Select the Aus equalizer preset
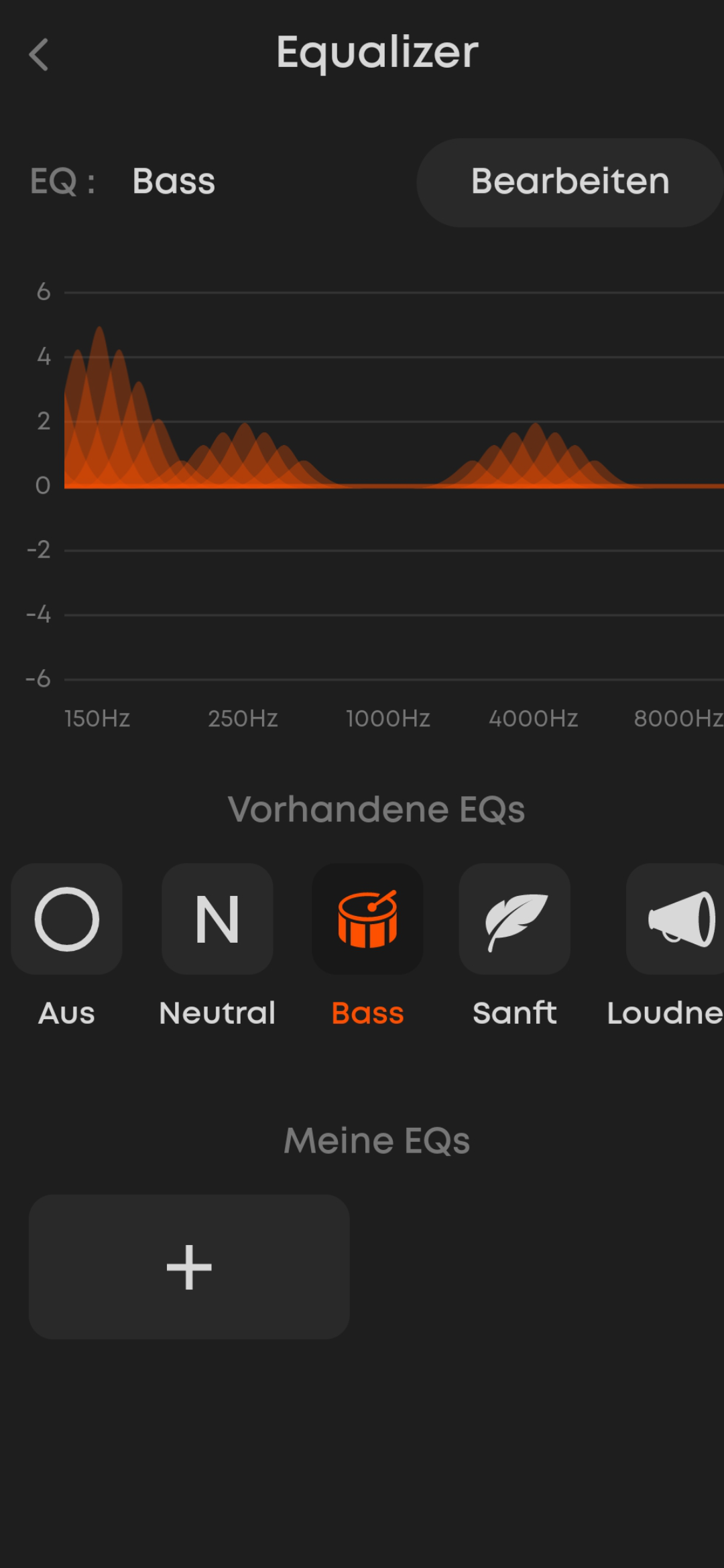The width and height of the screenshot is (724, 1568). tap(66, 919)
